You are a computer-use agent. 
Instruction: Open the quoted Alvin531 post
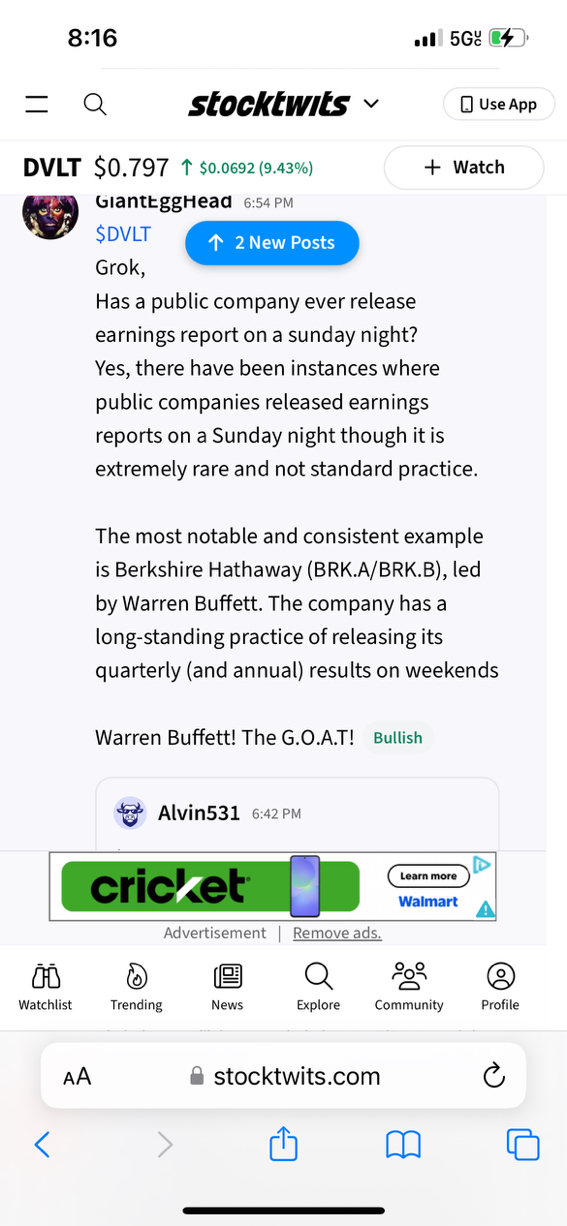(x=297, y=813)
